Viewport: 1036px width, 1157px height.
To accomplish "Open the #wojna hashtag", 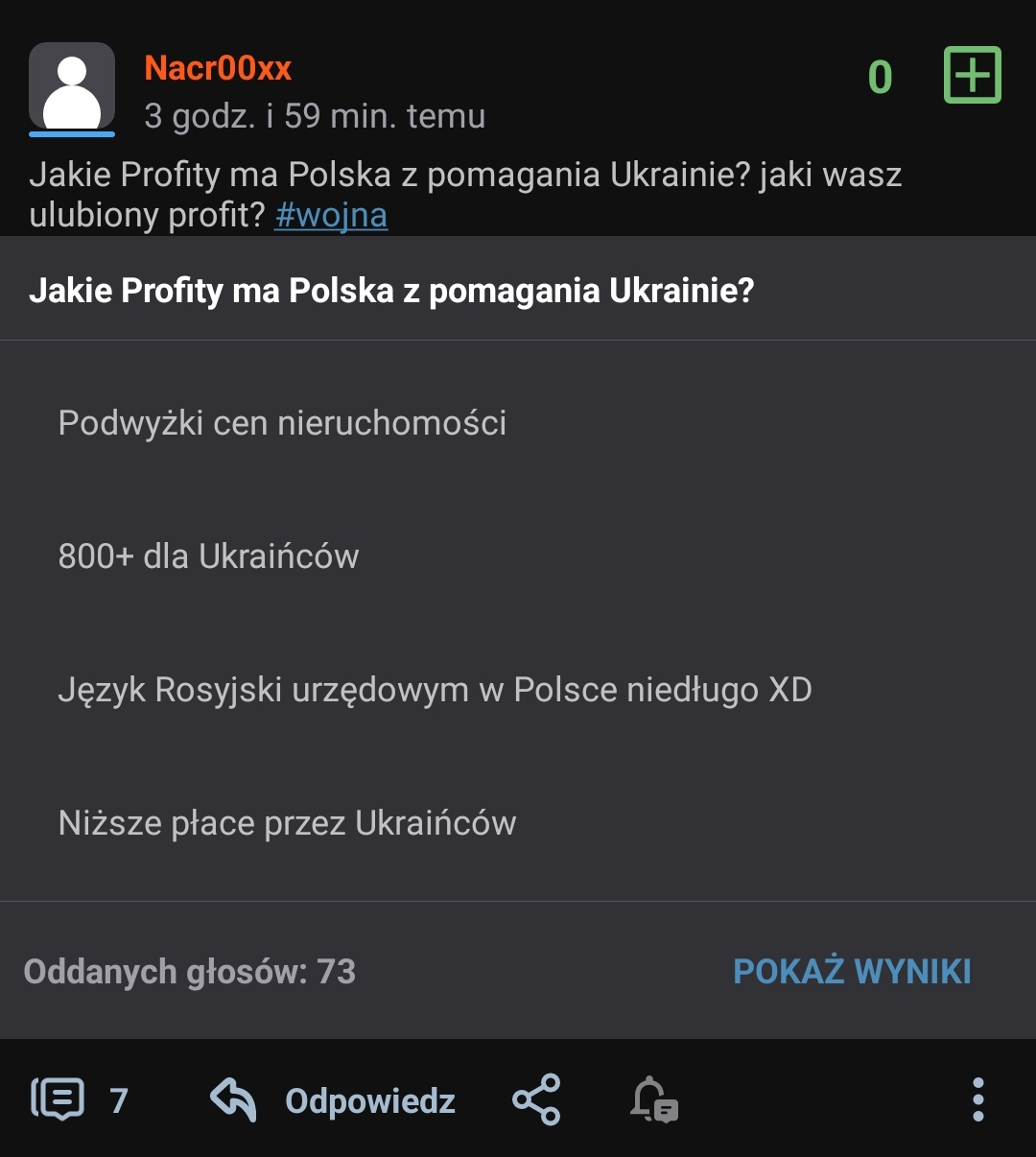I will [331, 215].
